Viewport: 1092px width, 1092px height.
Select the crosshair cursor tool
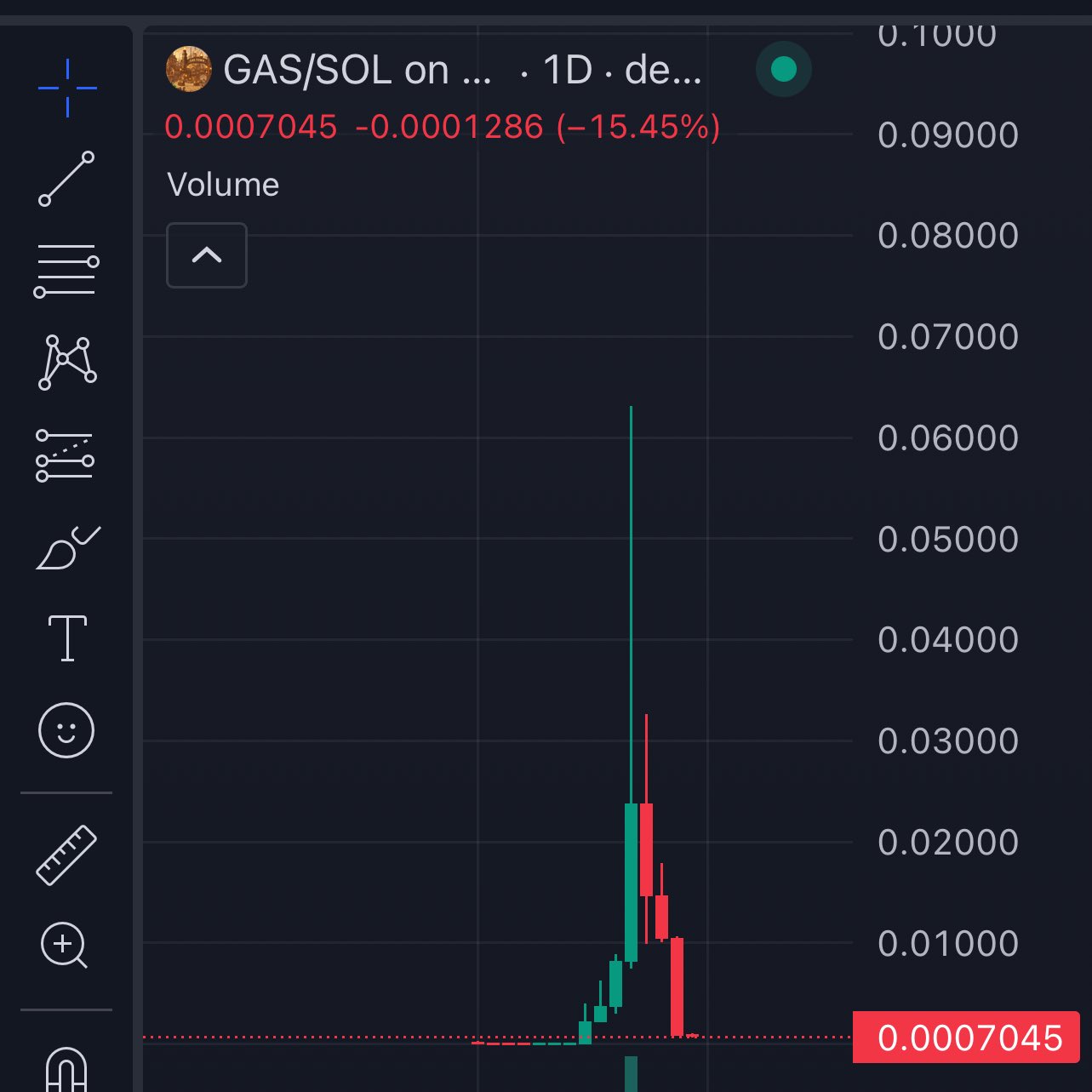point(67,88)
